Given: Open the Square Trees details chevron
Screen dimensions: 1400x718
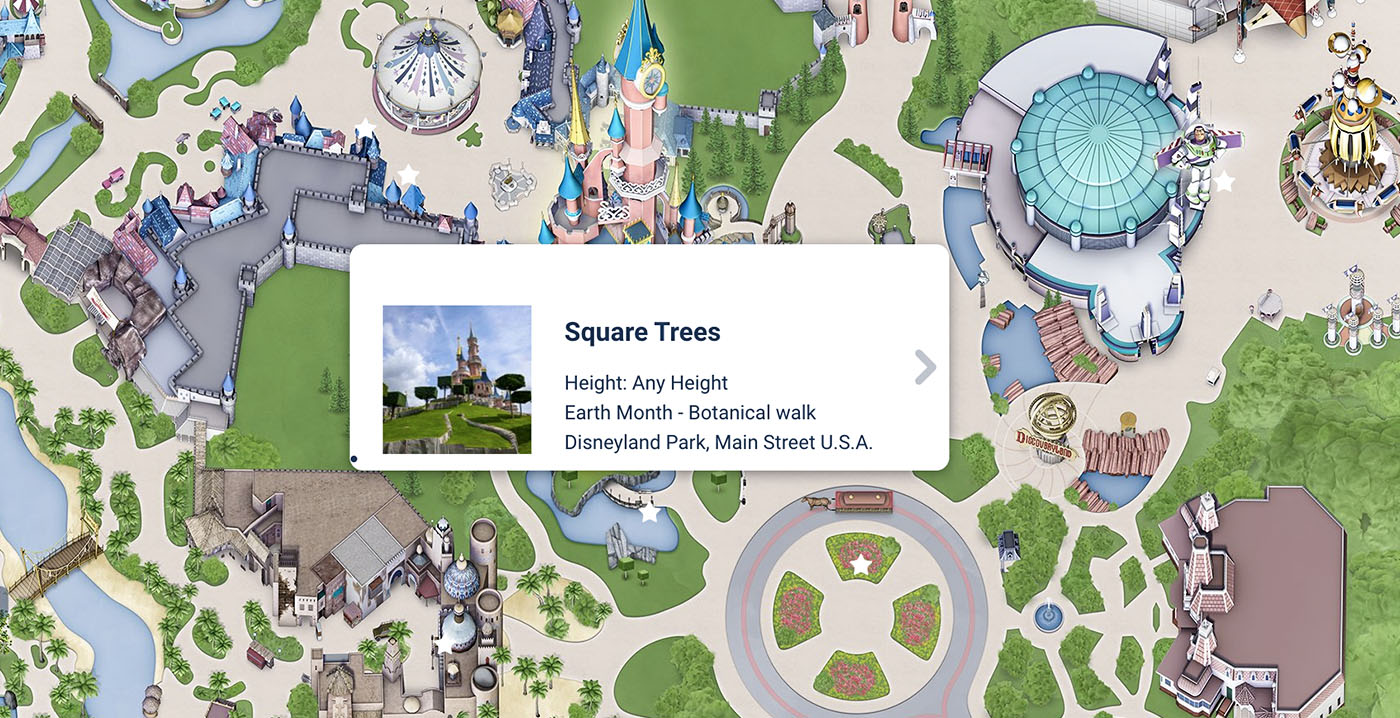Looking at the screenshot, I should pyautogui.click(x=925, y=367).
